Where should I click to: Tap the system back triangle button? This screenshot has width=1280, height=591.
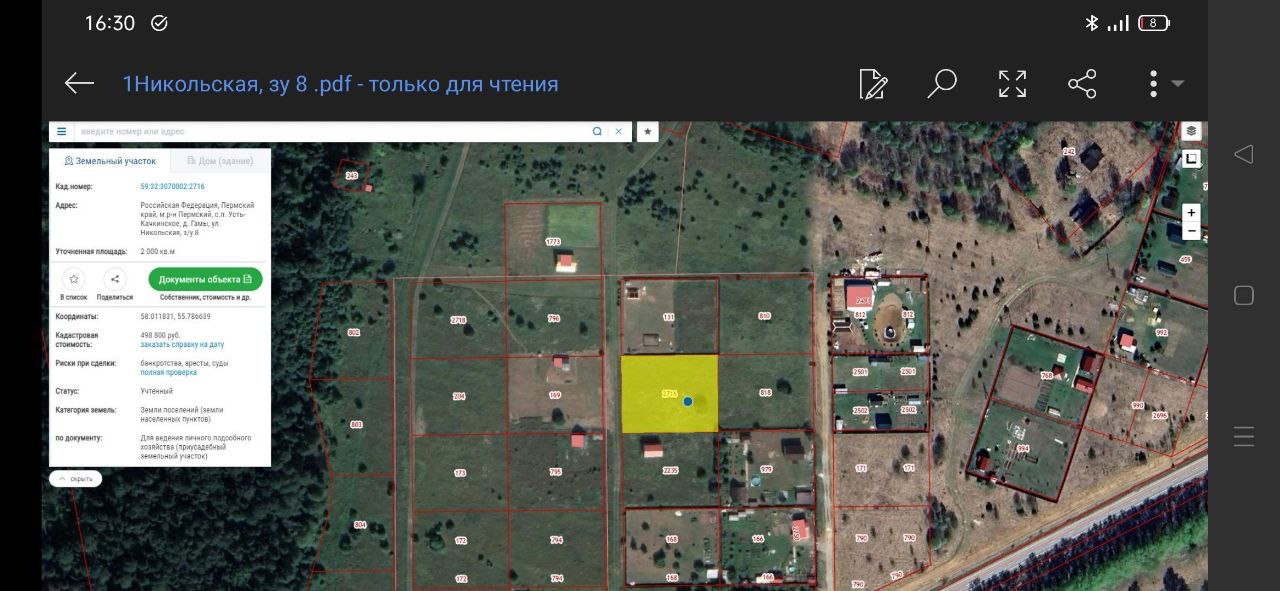(x=1244, y=154)
